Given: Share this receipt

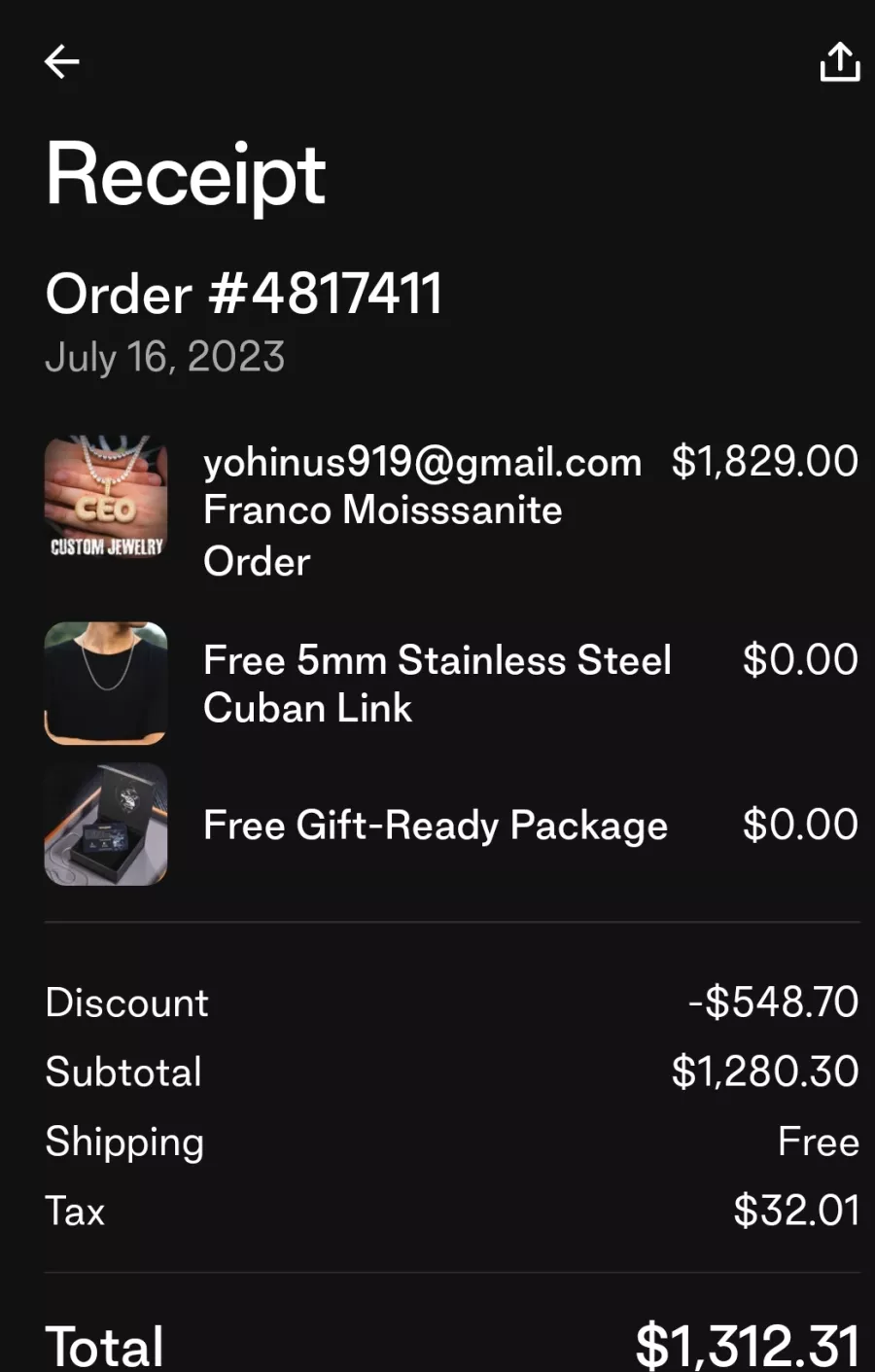Looking at the screenshot, I should click(839, 63).
